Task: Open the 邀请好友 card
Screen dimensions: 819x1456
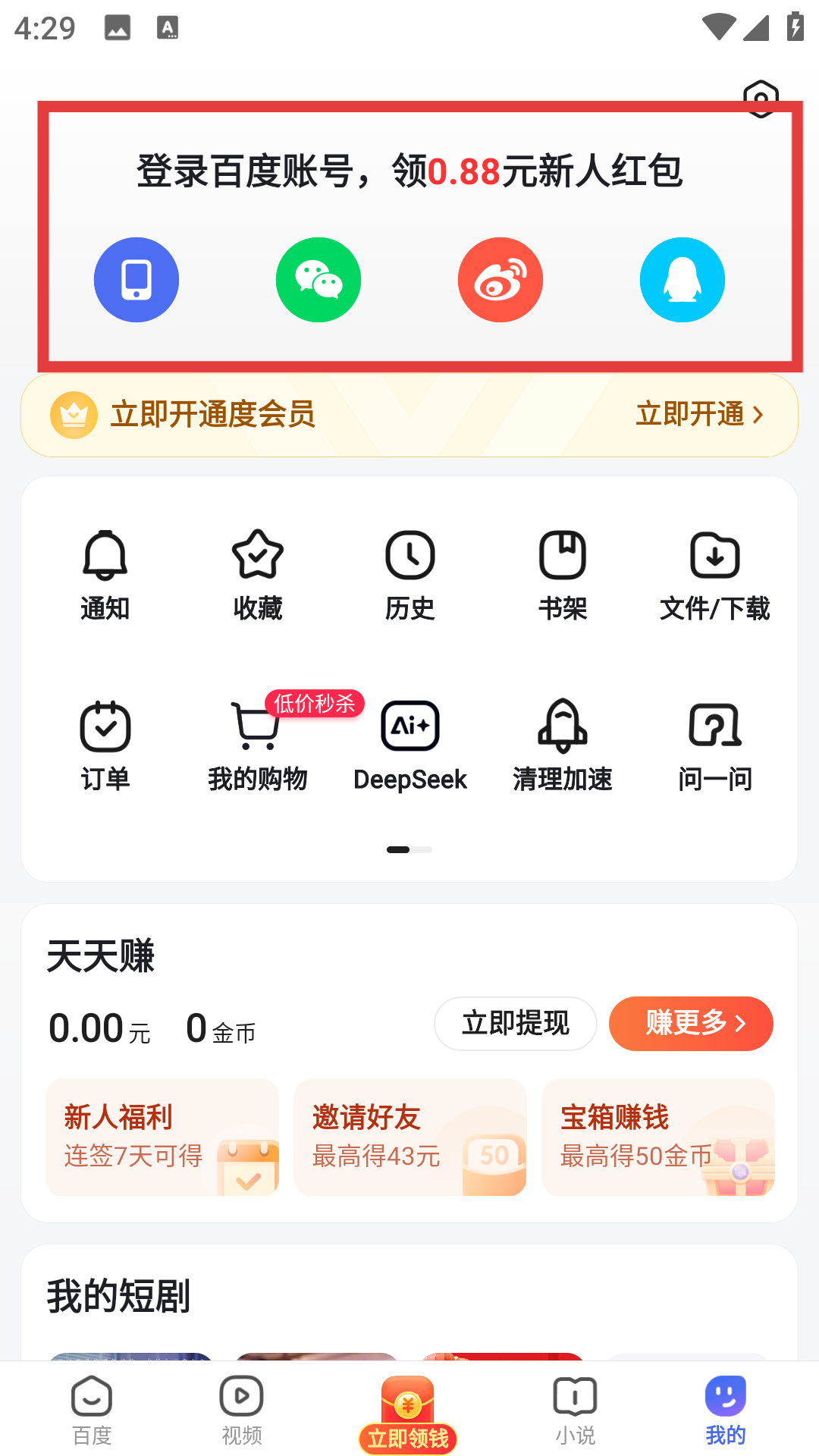Action: [410, 1137]
